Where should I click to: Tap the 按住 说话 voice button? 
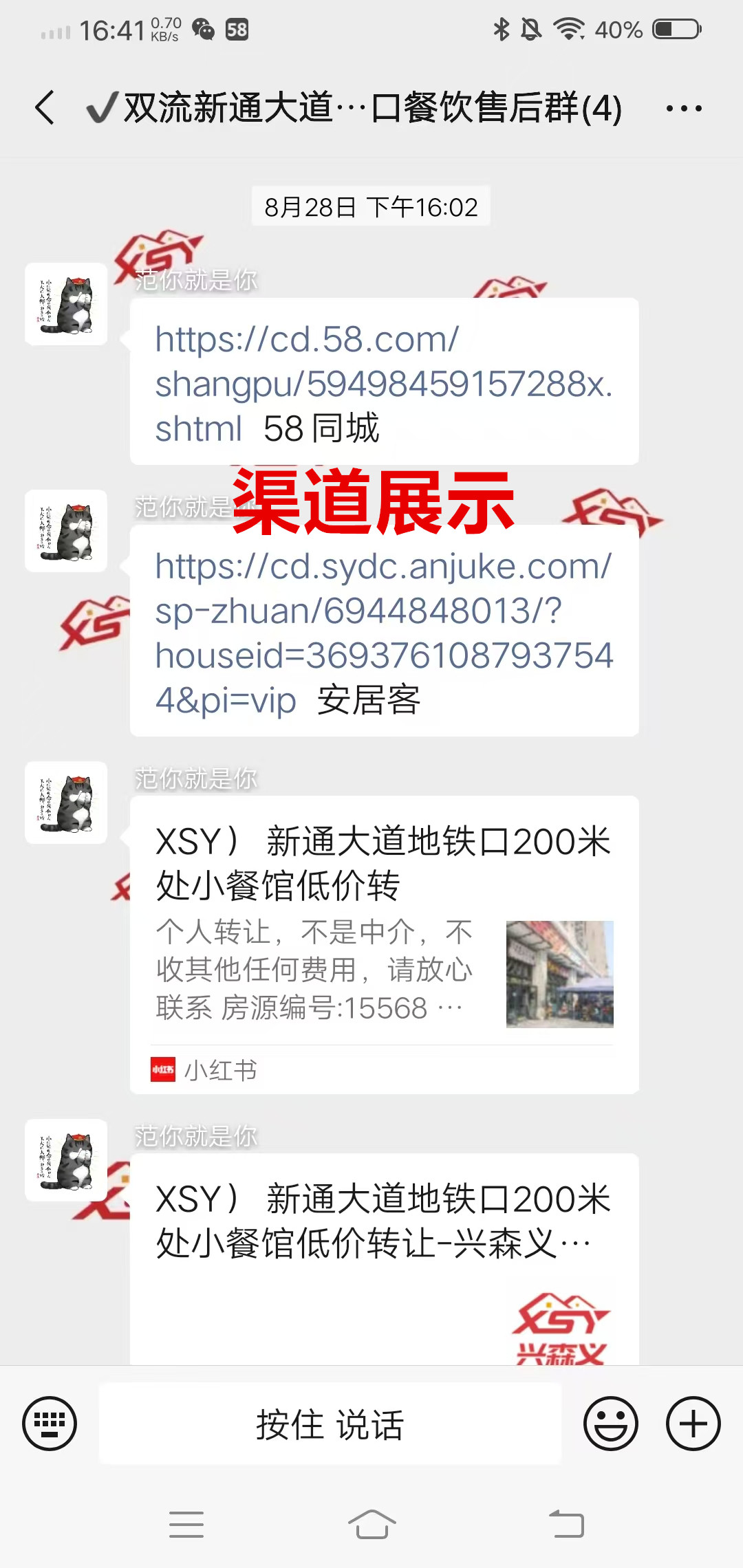[330, 1424]
